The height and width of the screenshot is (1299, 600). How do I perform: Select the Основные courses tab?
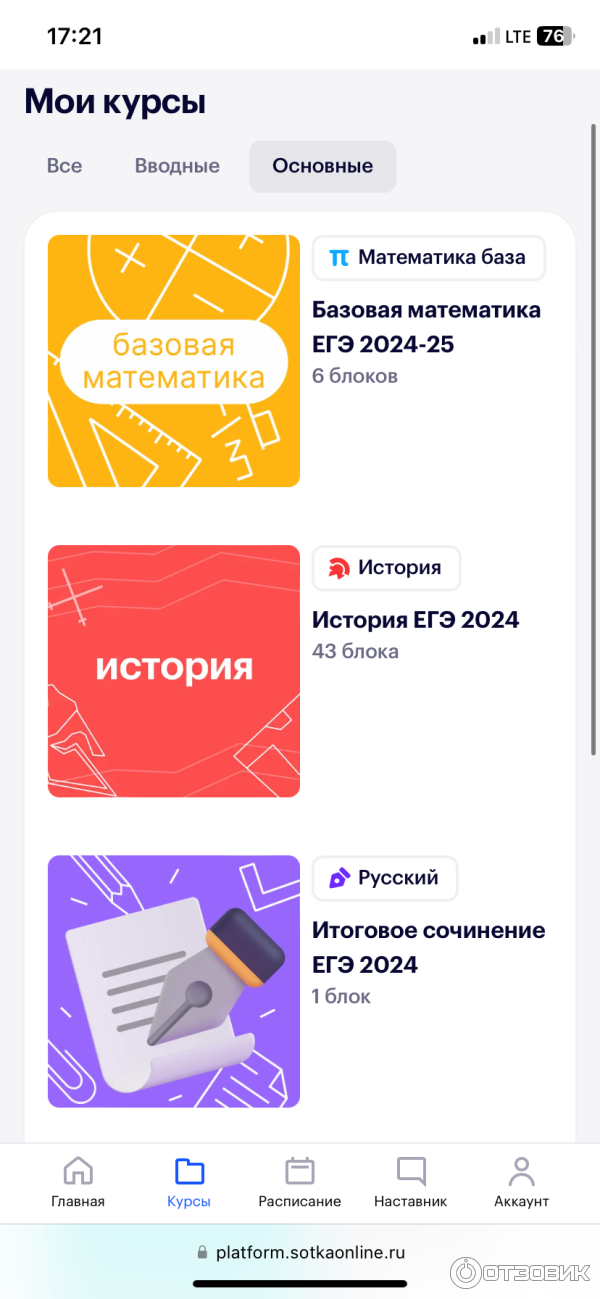322,166
